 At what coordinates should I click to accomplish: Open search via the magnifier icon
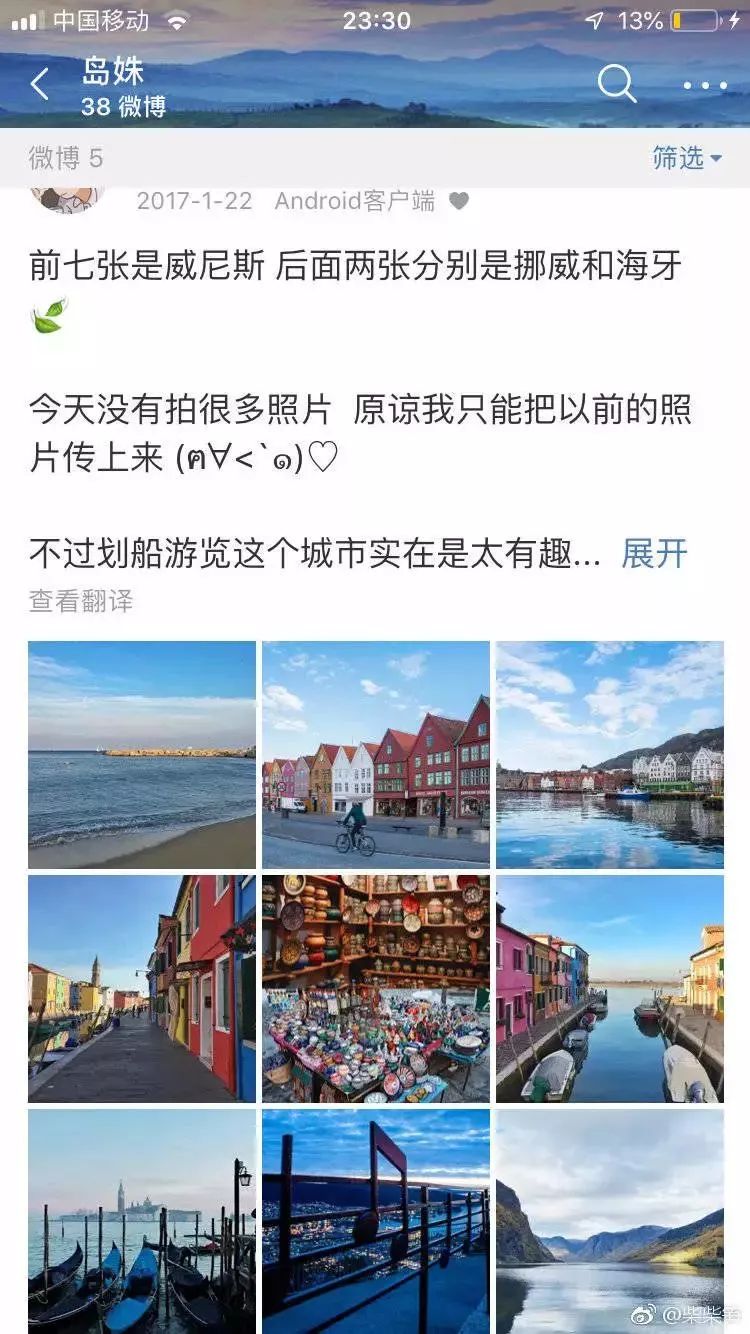pyautogui.click(x=617, y=84)
